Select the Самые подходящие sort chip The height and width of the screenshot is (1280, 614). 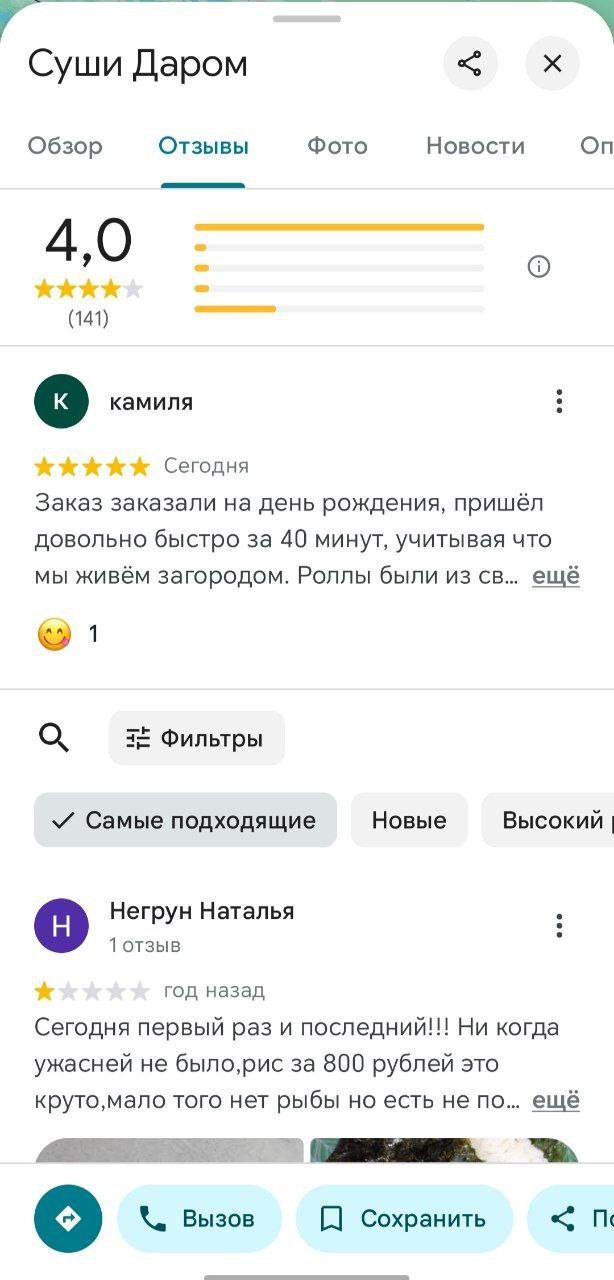point(185,821)
